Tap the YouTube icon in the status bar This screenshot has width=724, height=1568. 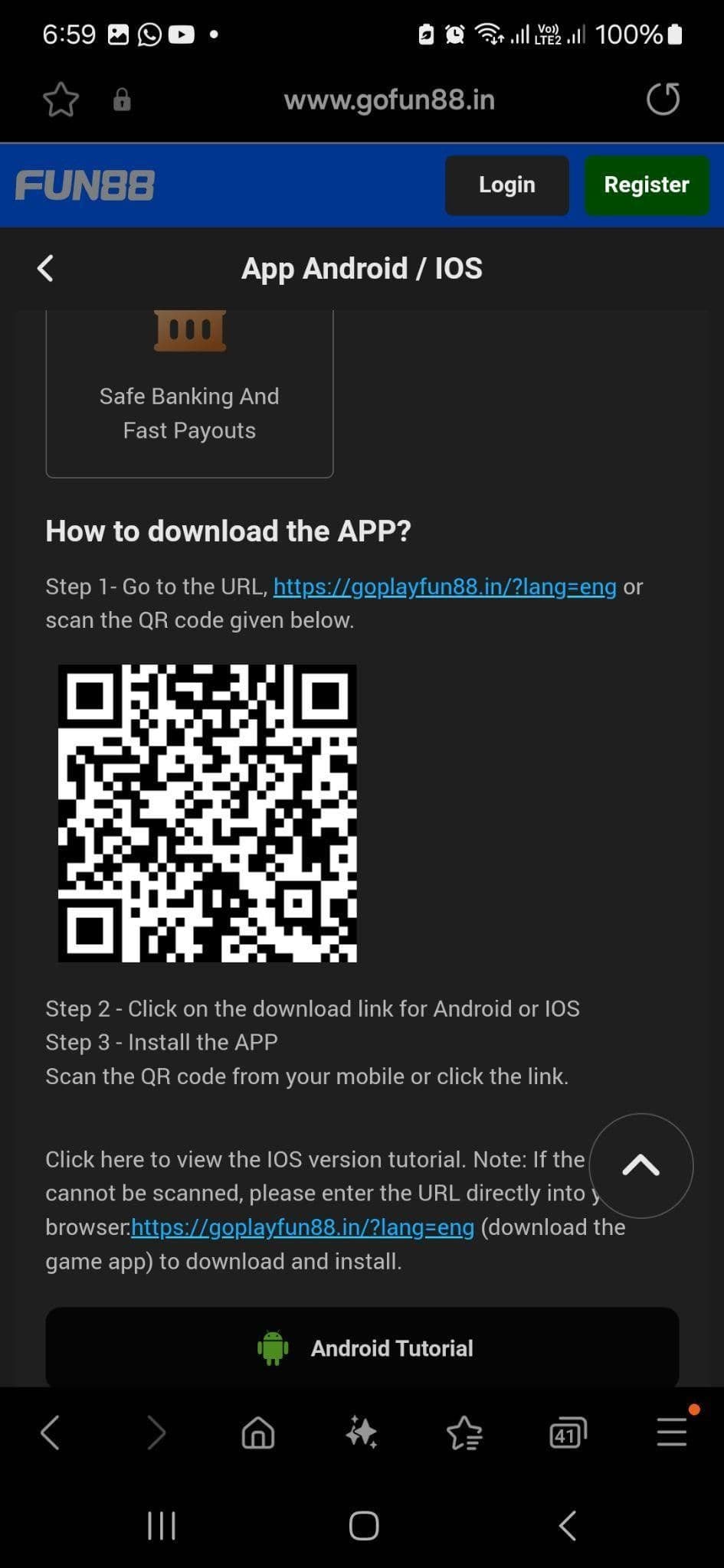[180, 33]
